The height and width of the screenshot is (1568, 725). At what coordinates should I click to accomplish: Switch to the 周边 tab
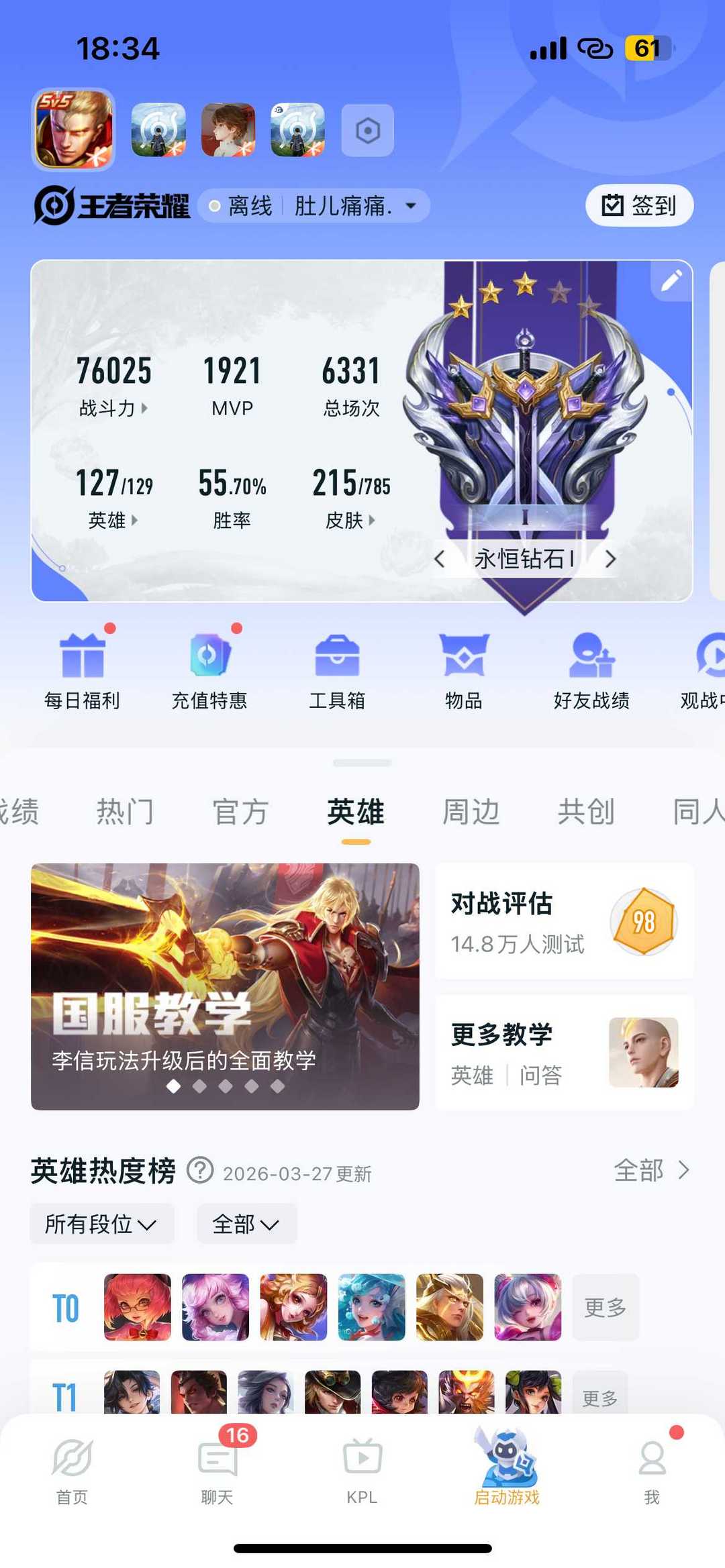(472, 811)
